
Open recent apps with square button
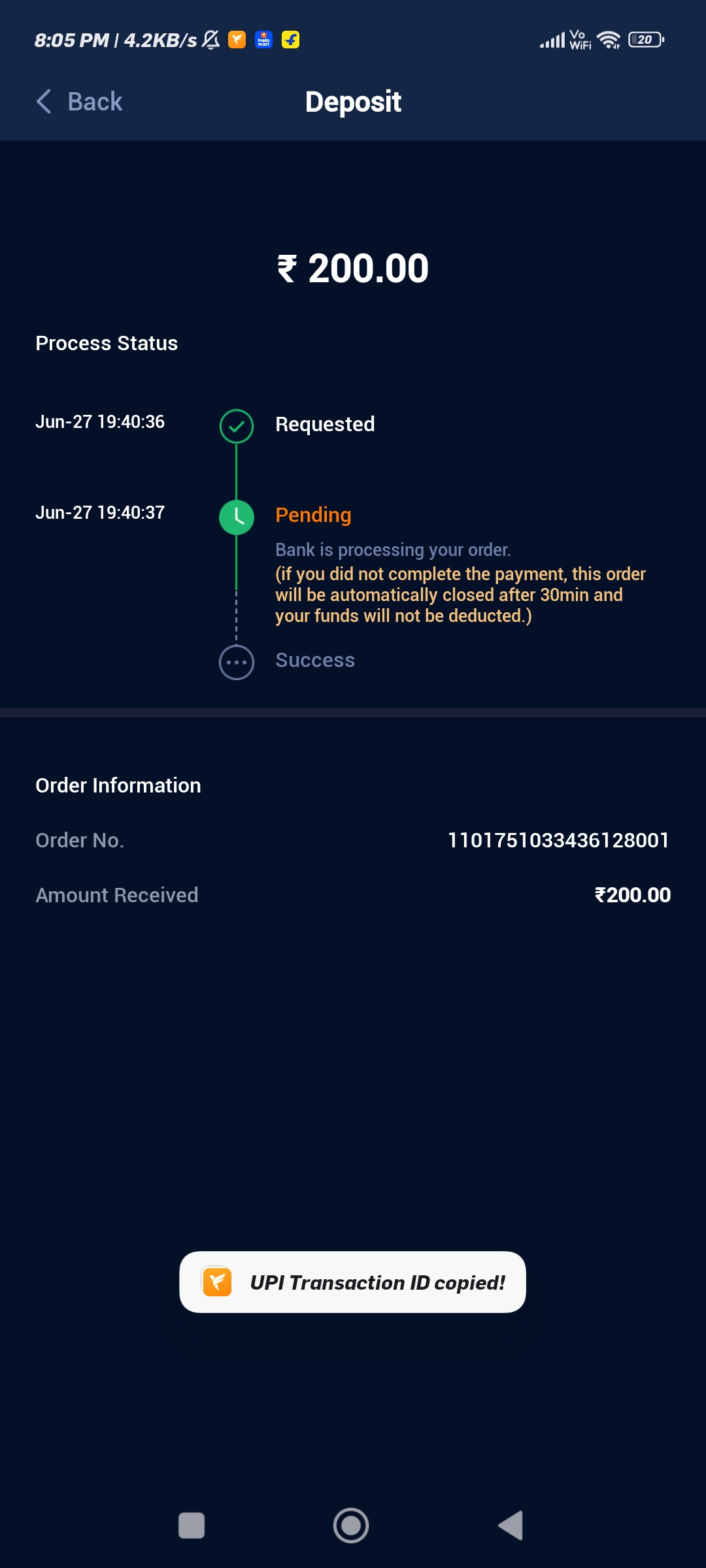coord(192,1526)
